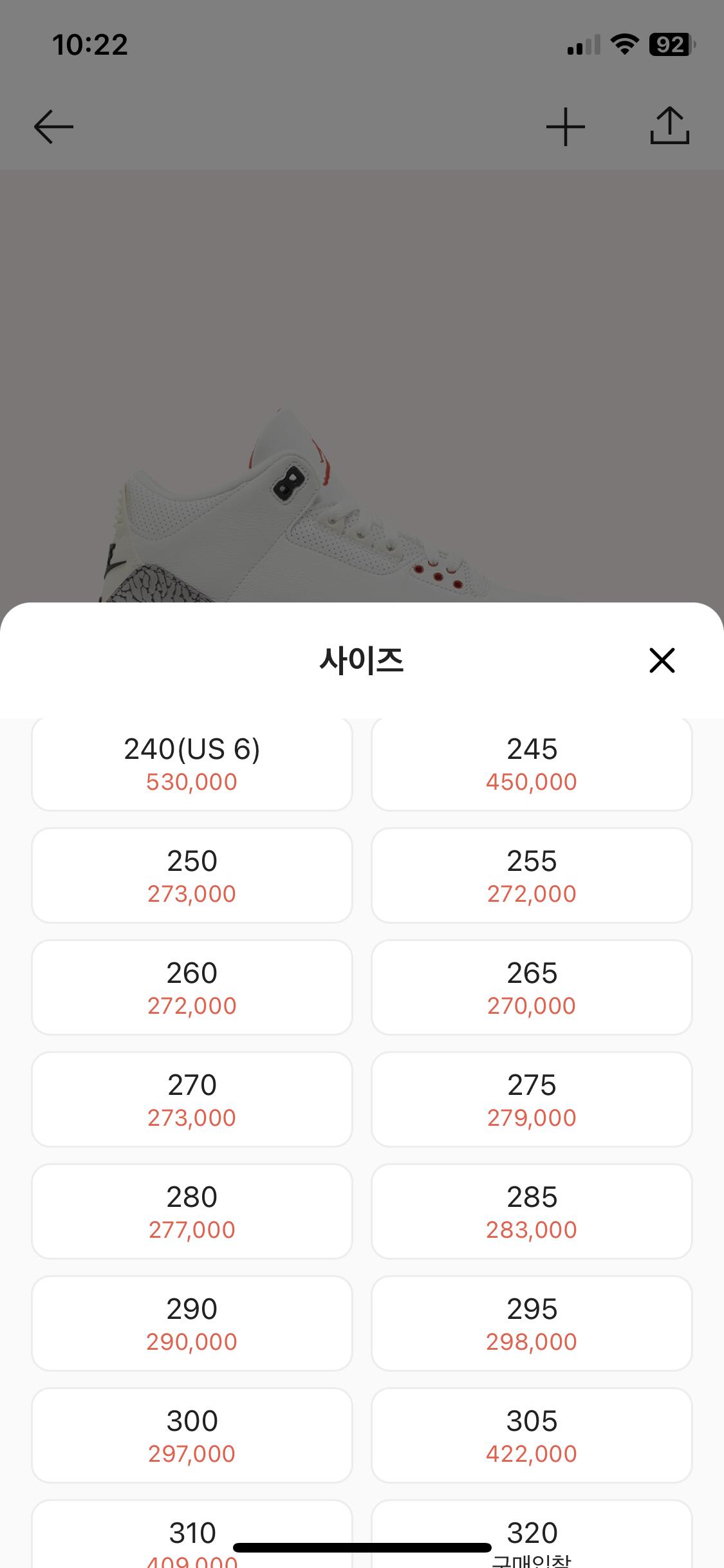Select the size 270 option
Image resolution: width=724 pixels, height=1568 pixels.
point(192,1099)
